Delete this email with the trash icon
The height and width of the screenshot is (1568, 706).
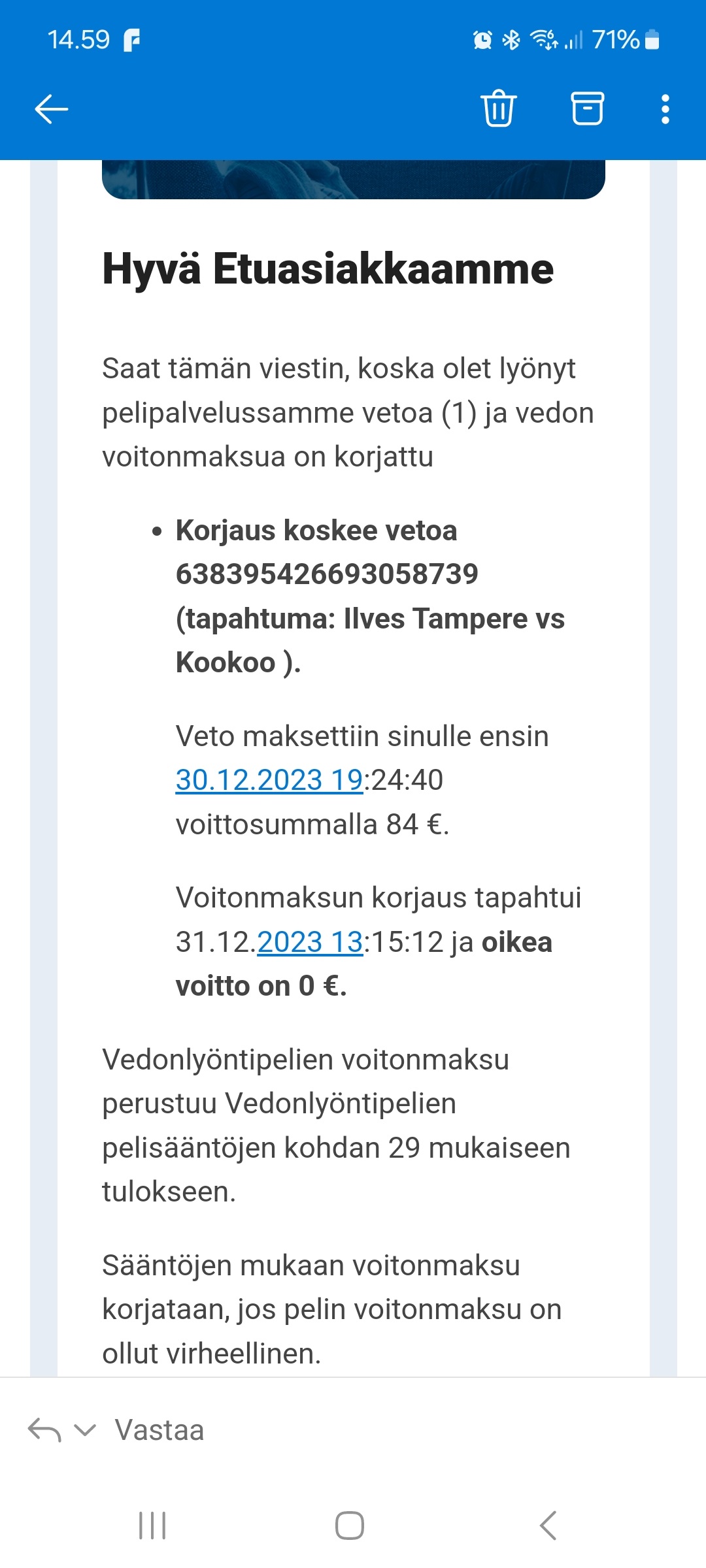(499, 108)
